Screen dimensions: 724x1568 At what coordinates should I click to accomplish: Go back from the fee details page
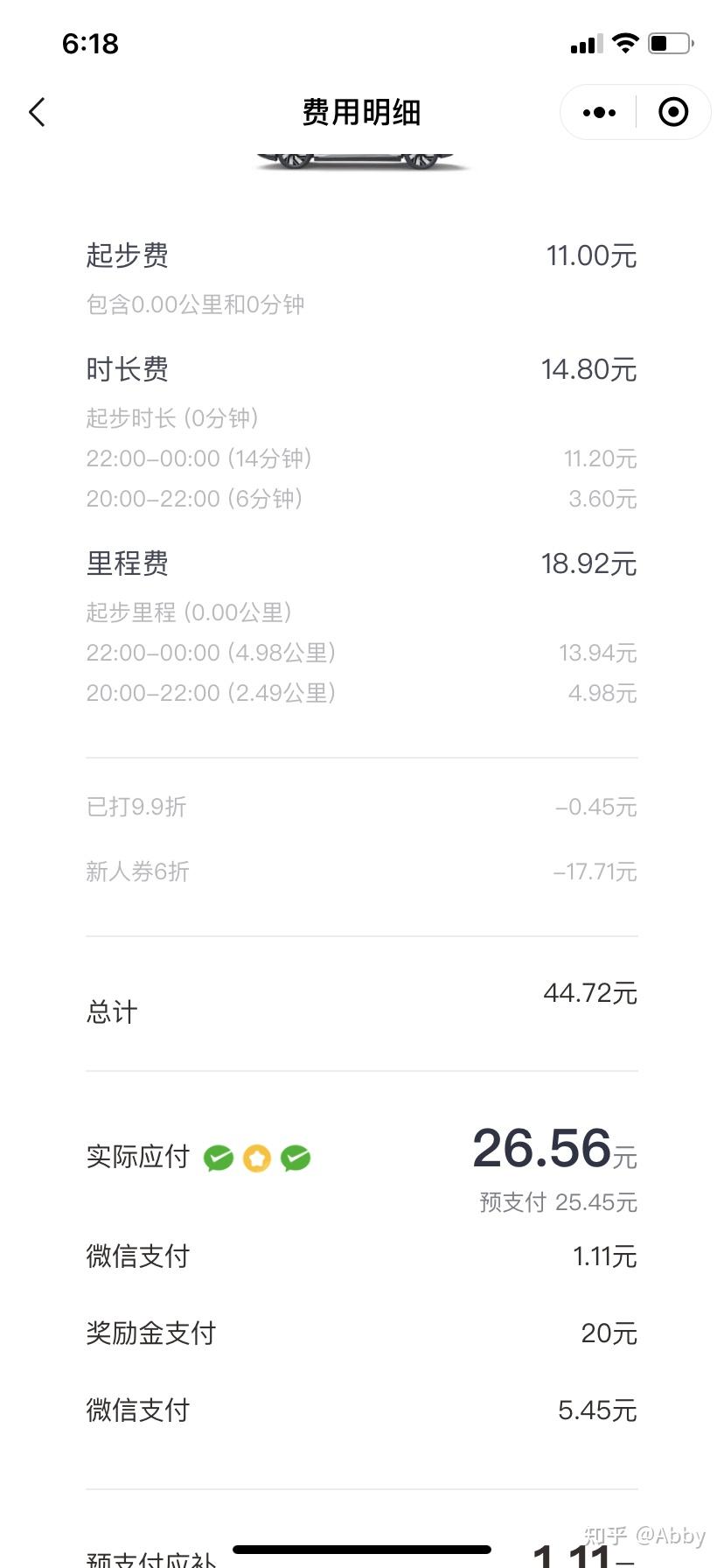click(37, 112)
